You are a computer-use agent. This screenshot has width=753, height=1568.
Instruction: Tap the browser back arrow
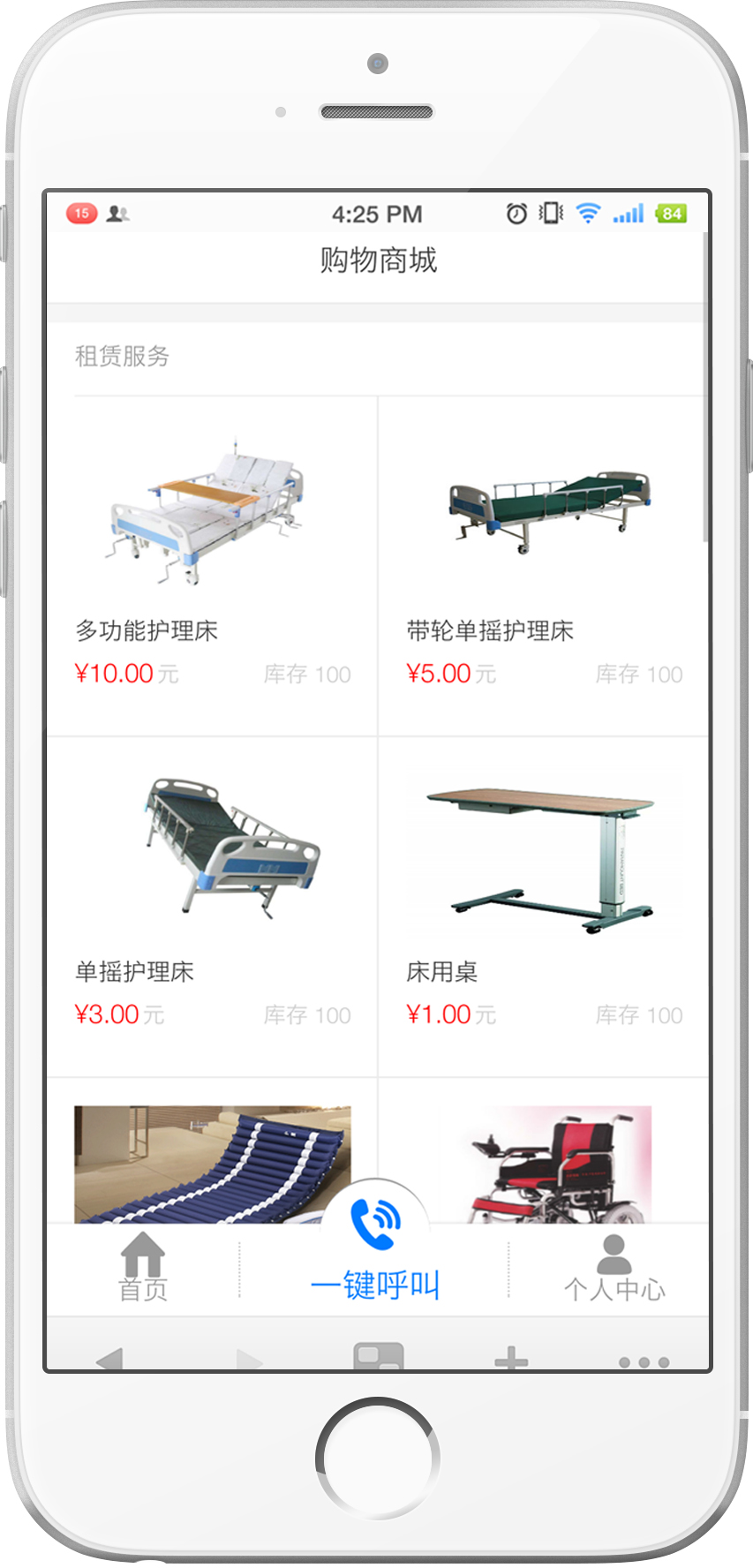[x=110, y=1360]
